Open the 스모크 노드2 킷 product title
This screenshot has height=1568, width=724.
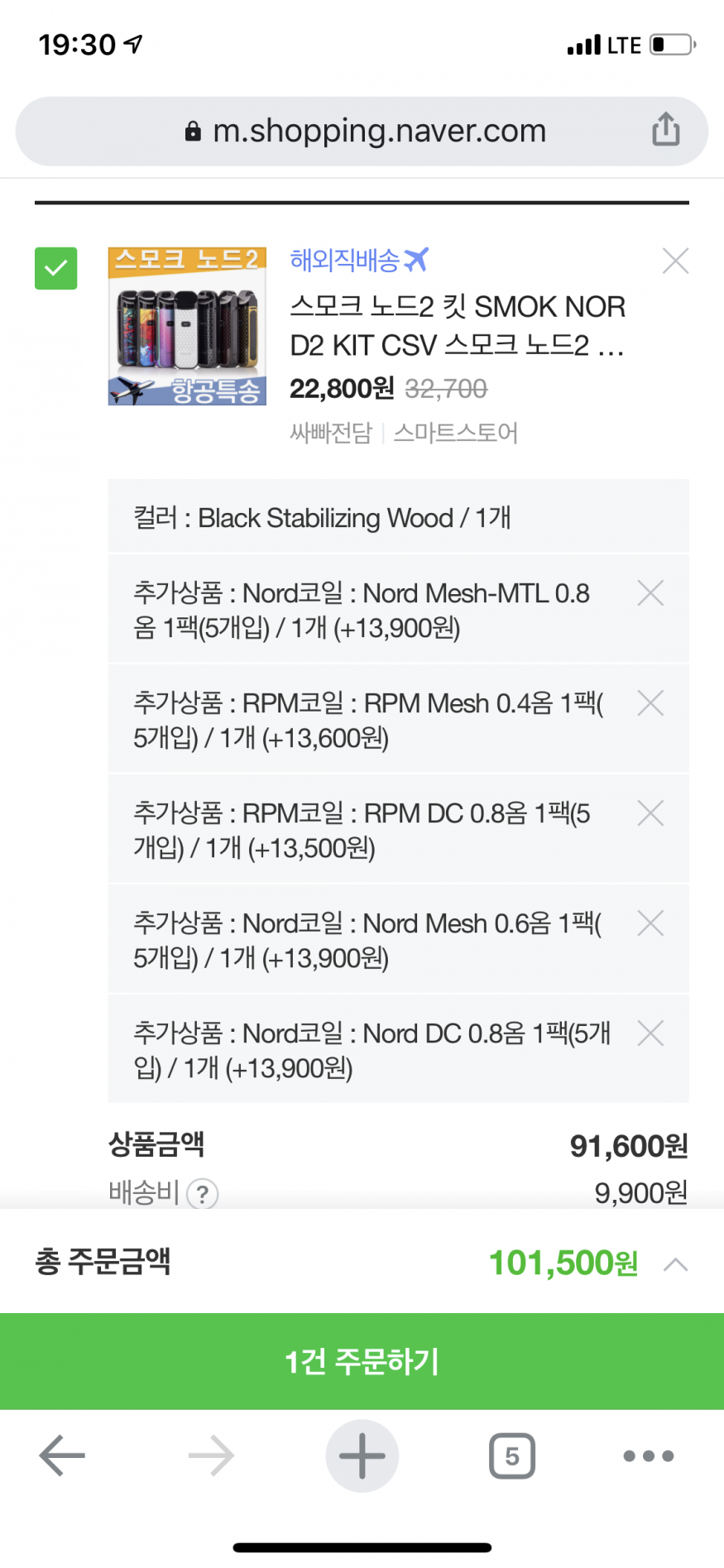coord(457,326)
